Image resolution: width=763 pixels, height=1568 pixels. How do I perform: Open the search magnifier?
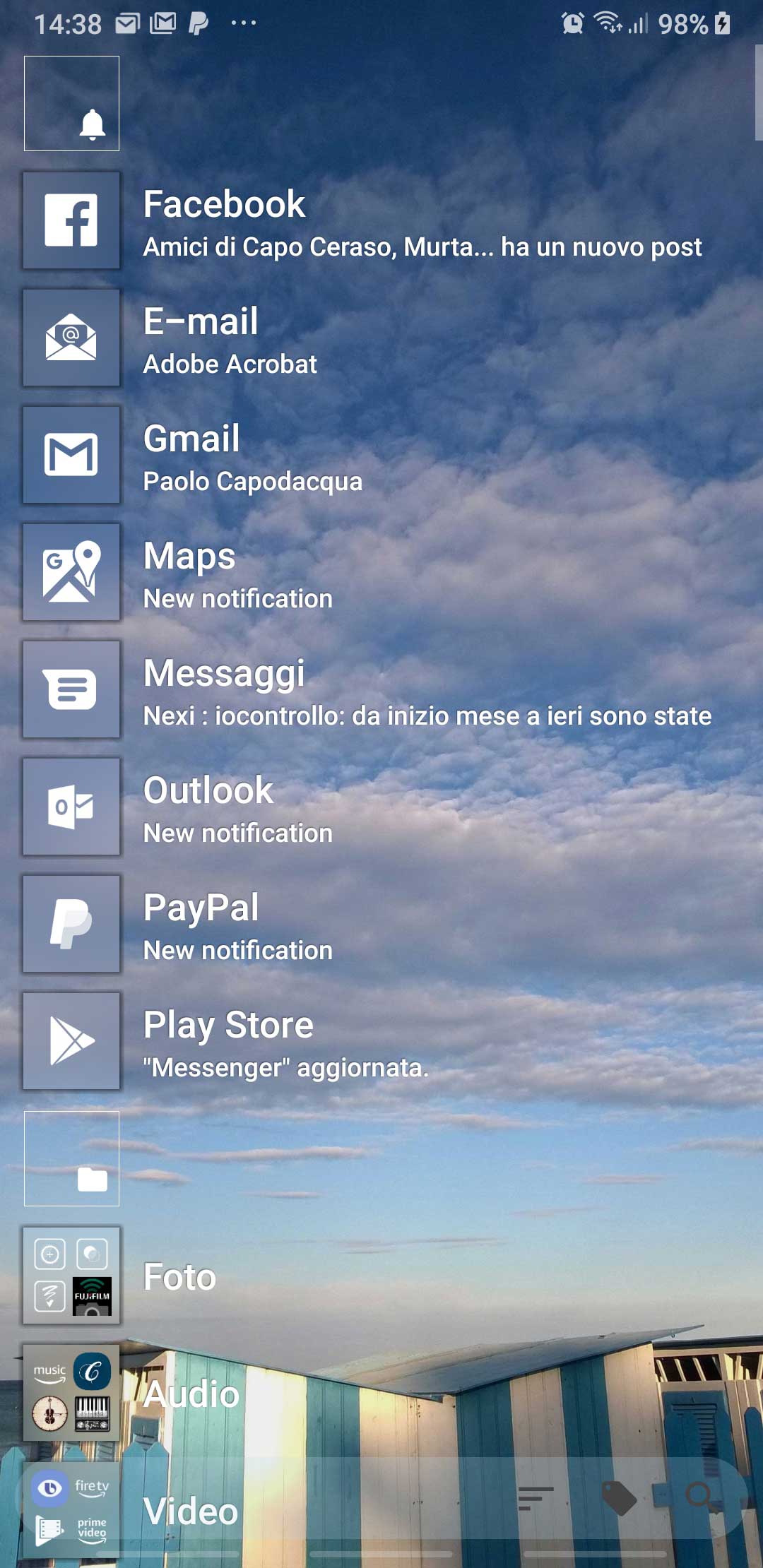tap(702, 1496)
